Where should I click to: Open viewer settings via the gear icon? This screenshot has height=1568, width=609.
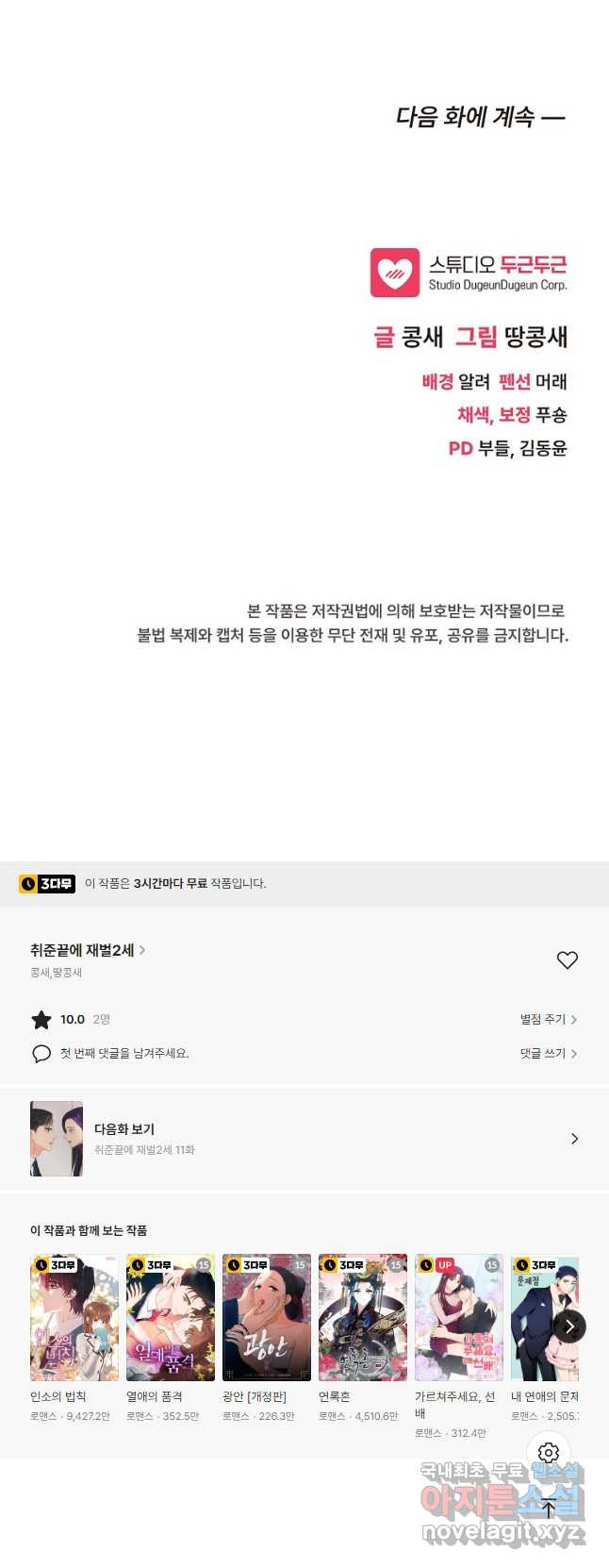click(549, 1453)
